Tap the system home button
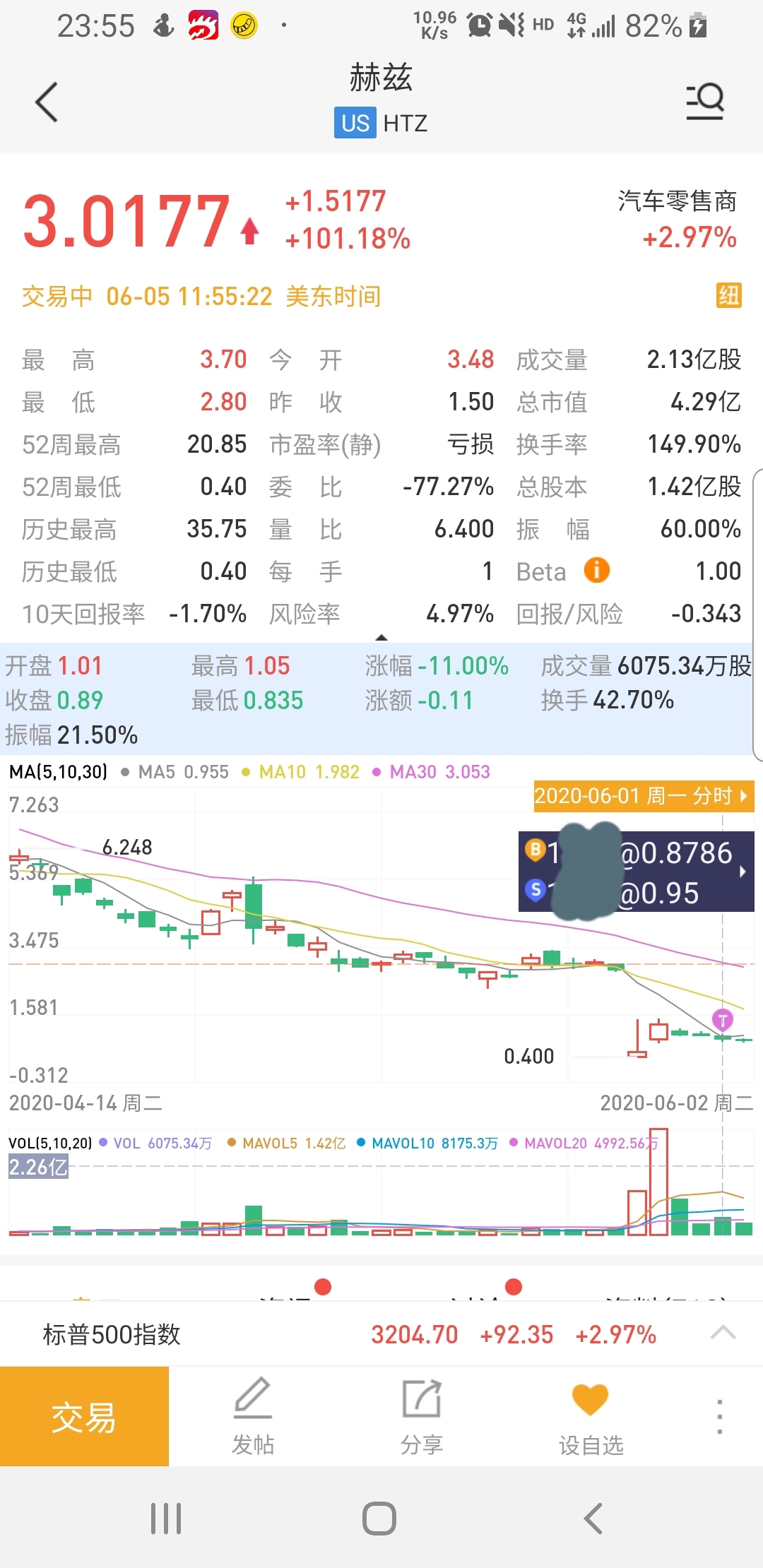Screen dimensions: 763x1568 pyautogui.click(x=379, y=1518)
